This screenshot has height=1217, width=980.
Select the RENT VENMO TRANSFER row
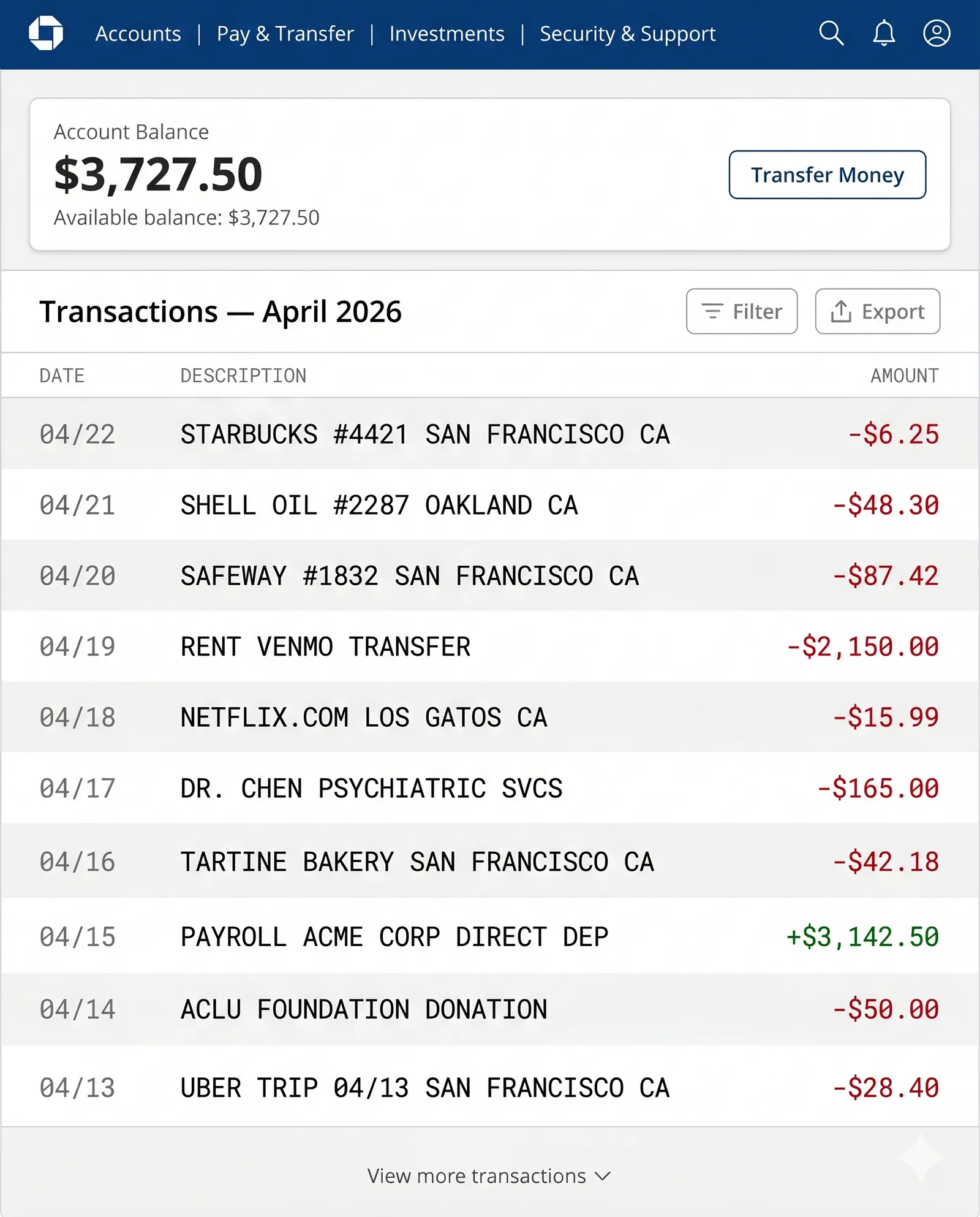point(490,646)
